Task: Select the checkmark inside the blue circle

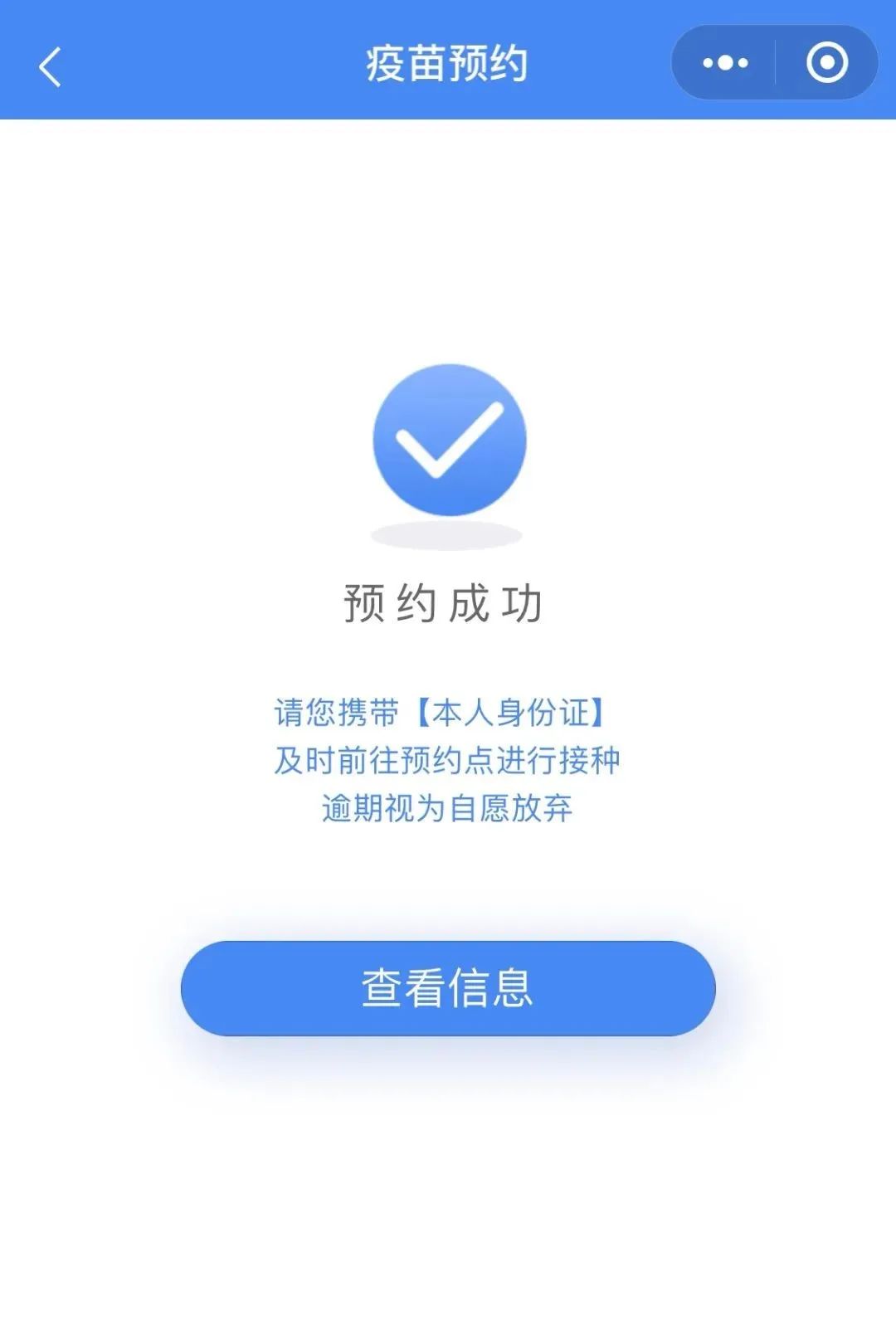Action: click(448, 440)
